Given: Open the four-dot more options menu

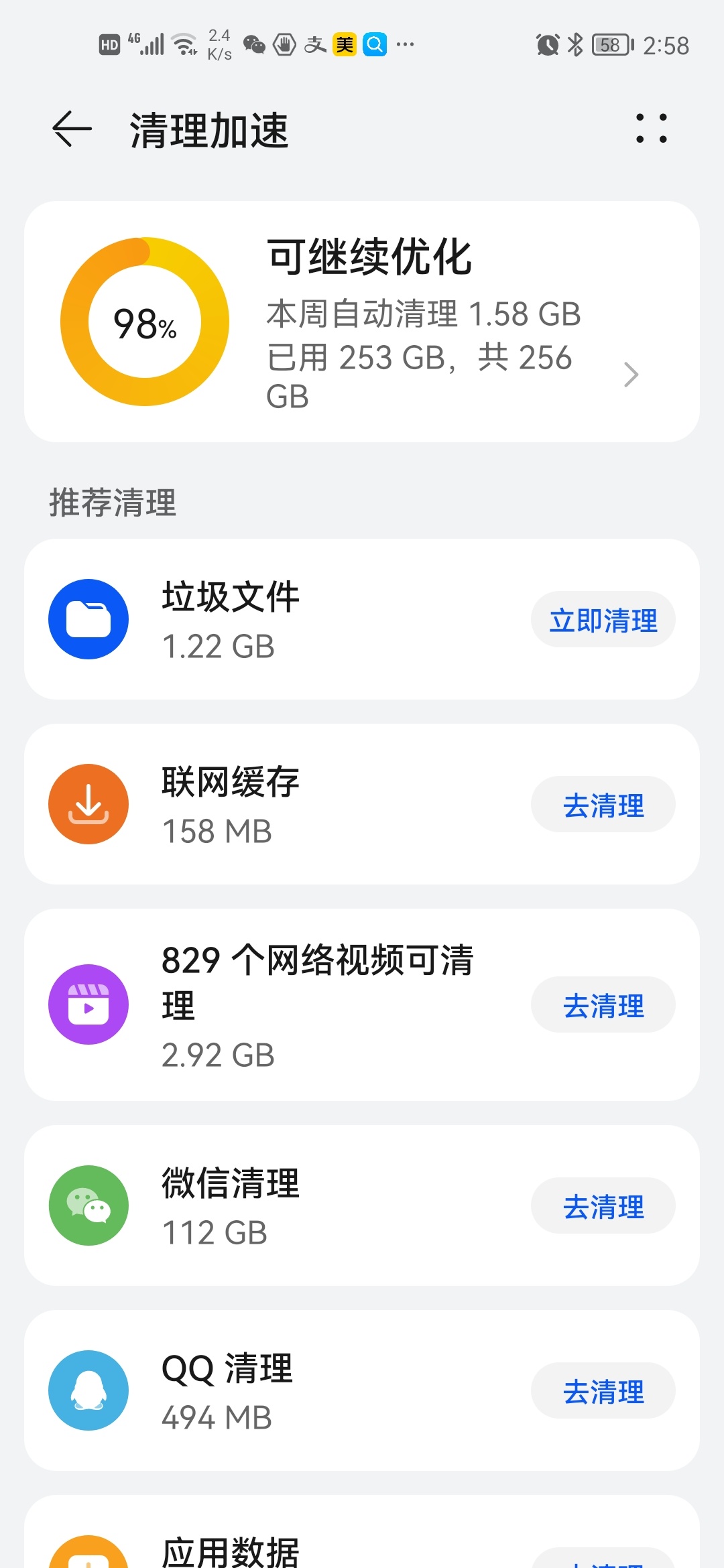Looking at the screenshot, I should pyautogui.click(x=651, y=128).
